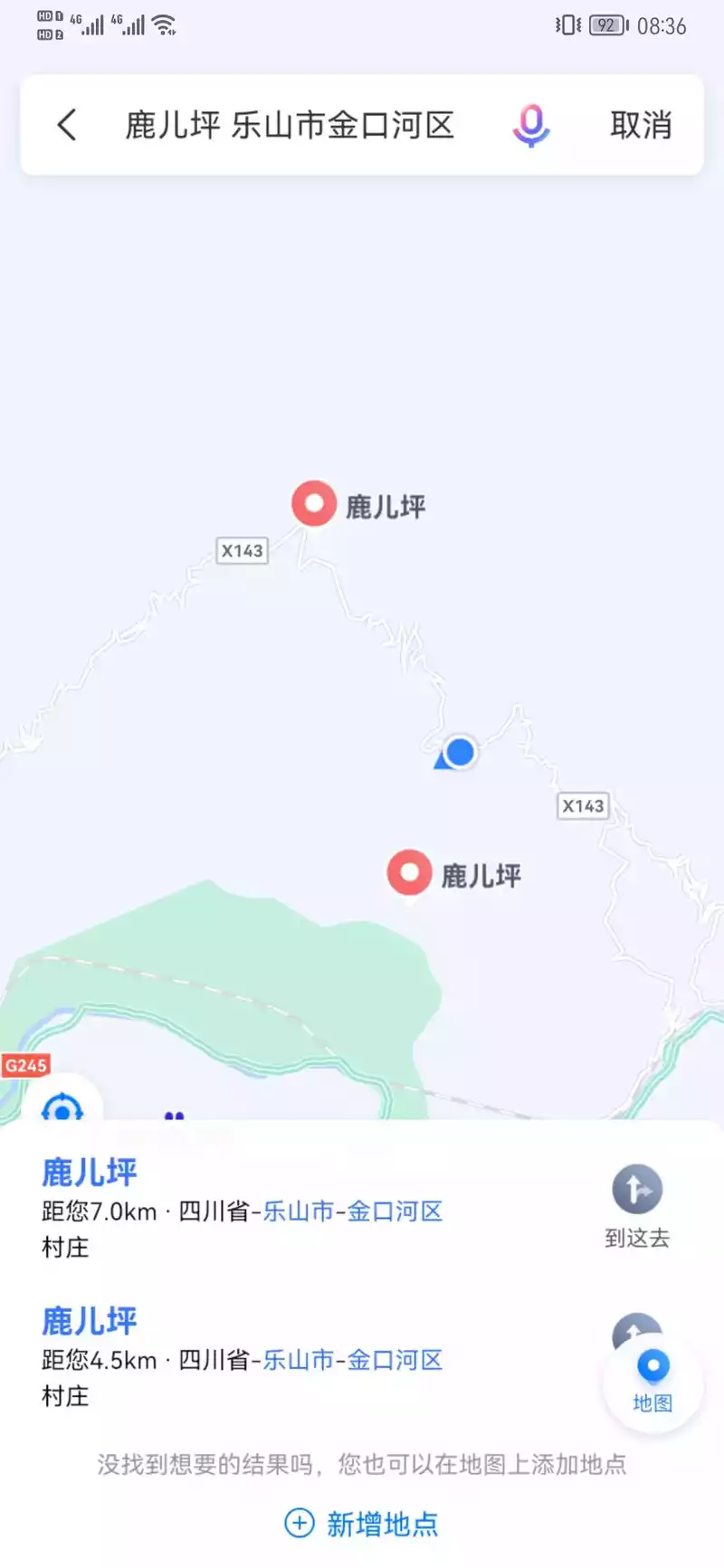Select the upper 鹿儿坪 map pin
The image size is (724, 1568).
pyautogui.click(x=314, y=504)
